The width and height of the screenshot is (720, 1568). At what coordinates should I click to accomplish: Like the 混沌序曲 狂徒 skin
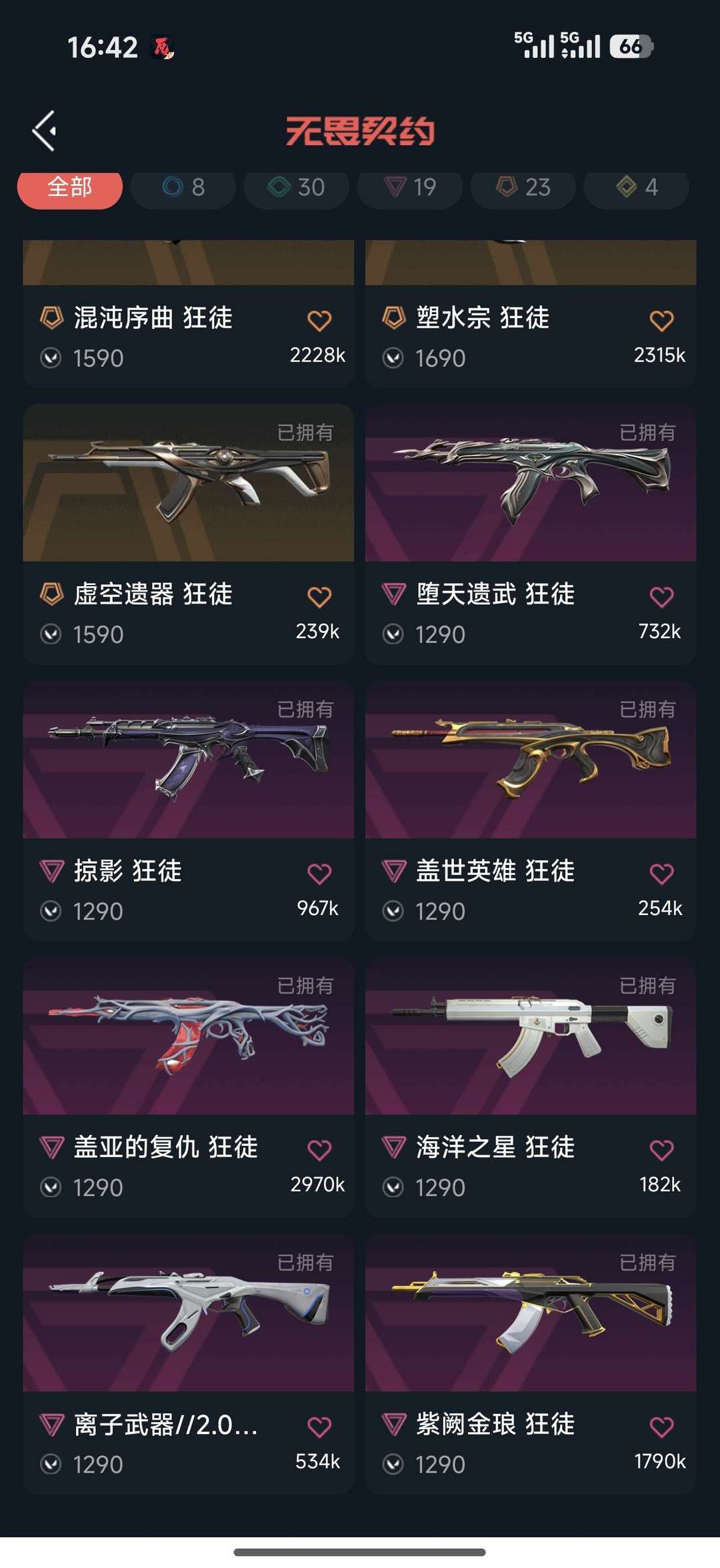coord(319,321)
